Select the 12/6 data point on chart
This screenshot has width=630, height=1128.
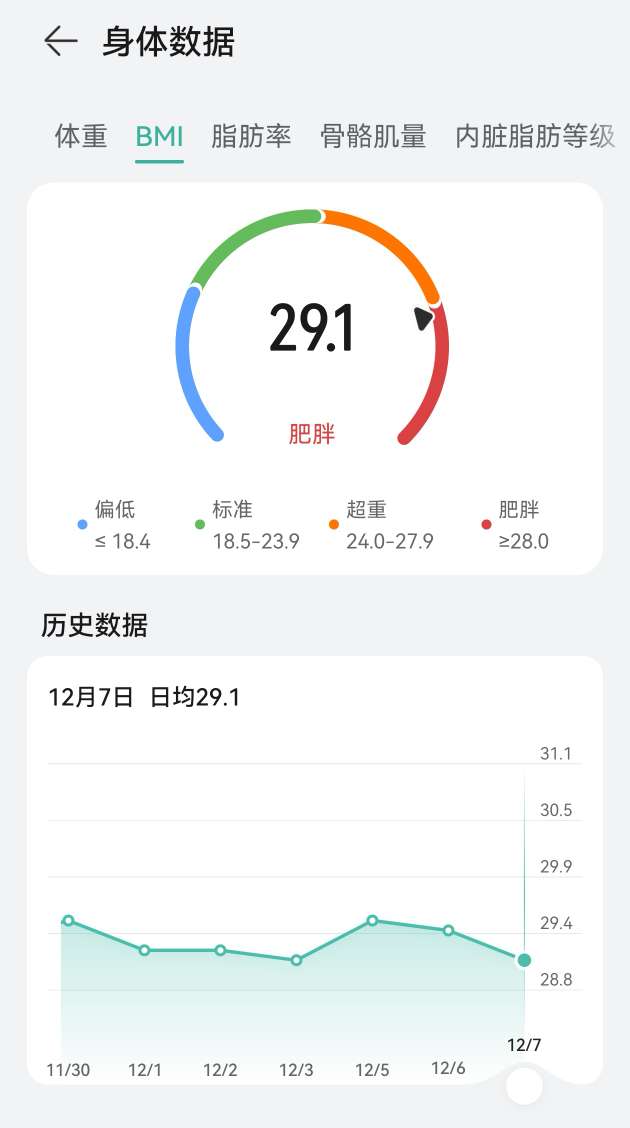[x=449, y=930]
